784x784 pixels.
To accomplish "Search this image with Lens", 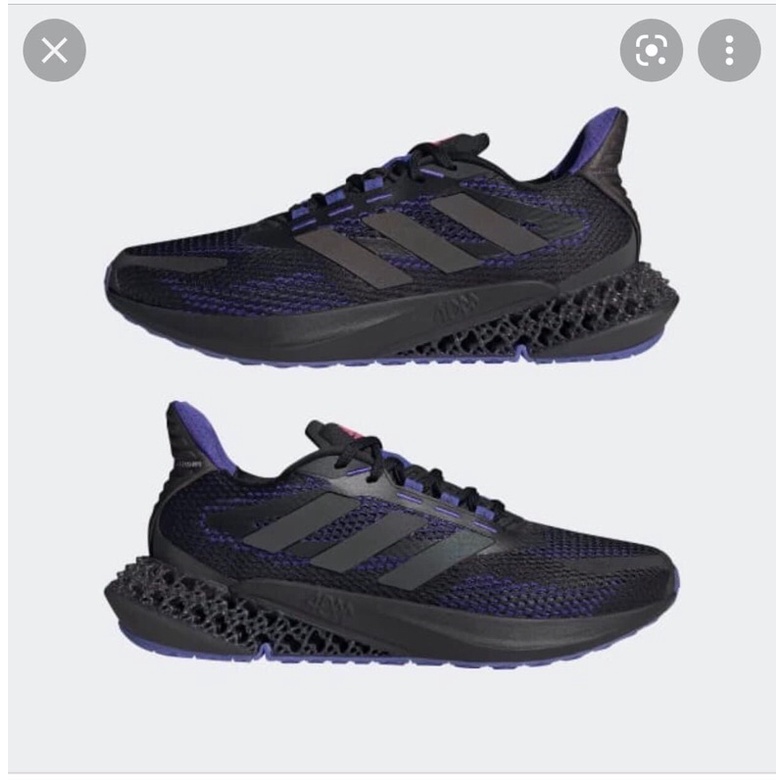I will point(651,50).
